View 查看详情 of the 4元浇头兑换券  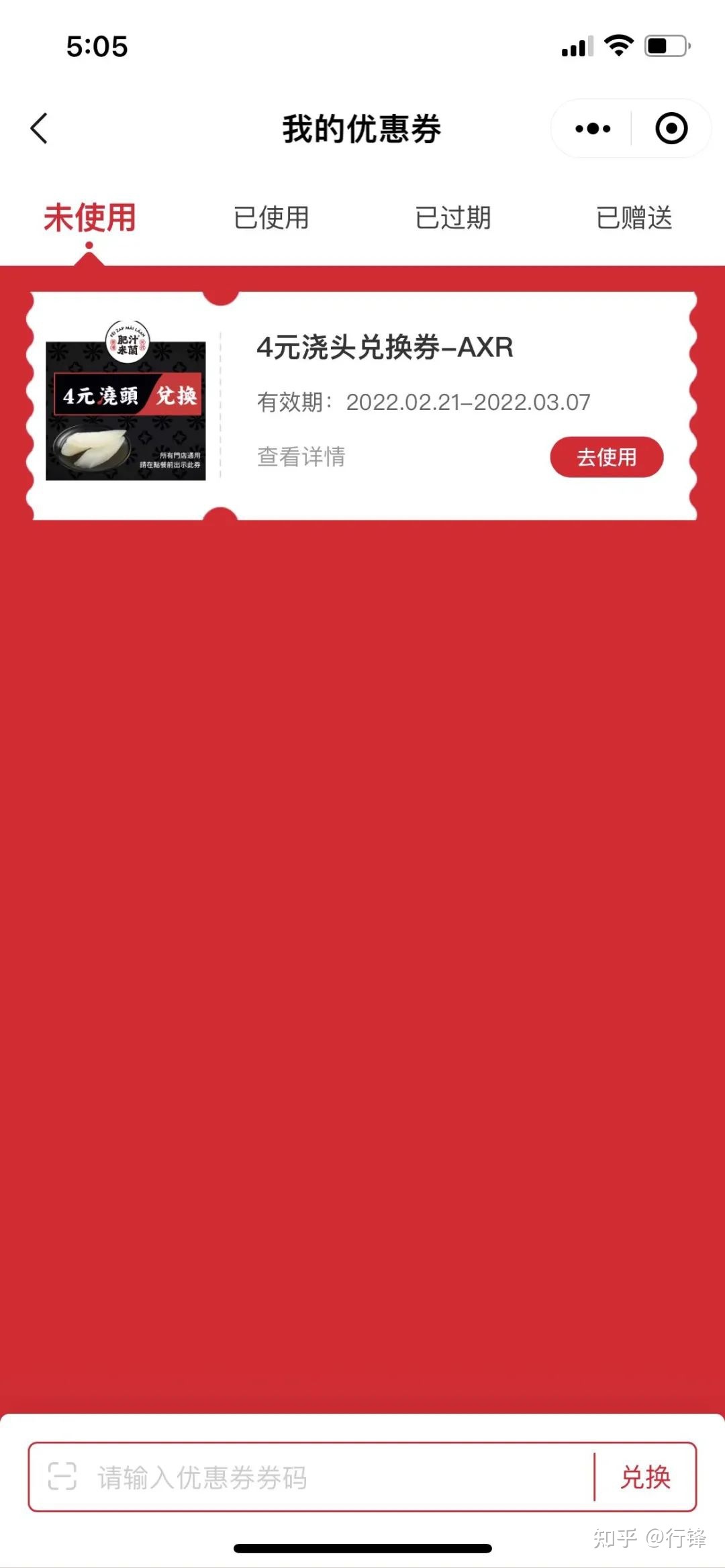(x=301, y=457)
